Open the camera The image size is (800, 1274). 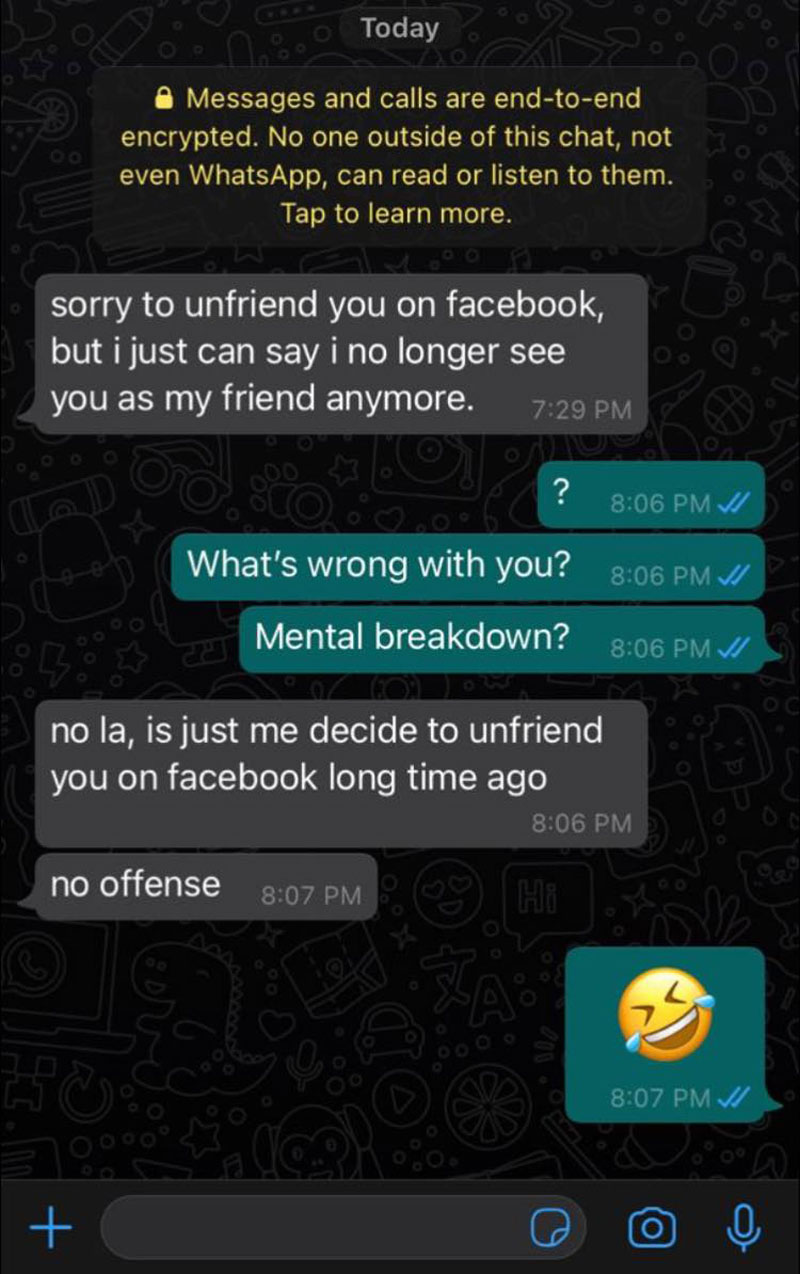coord(651,1227)
